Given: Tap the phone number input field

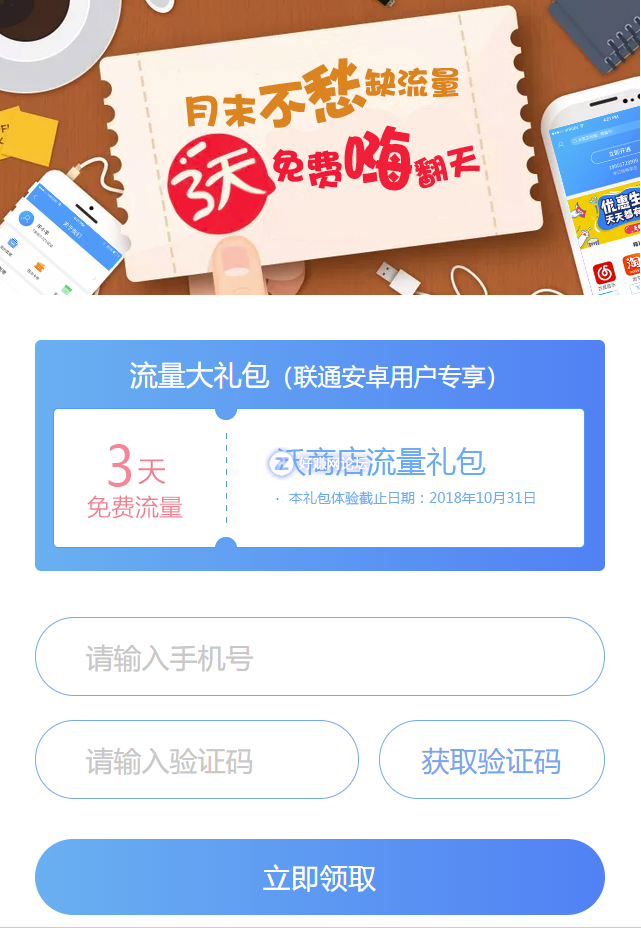Looking at the screenshot, I should click(x=320, y=657).
